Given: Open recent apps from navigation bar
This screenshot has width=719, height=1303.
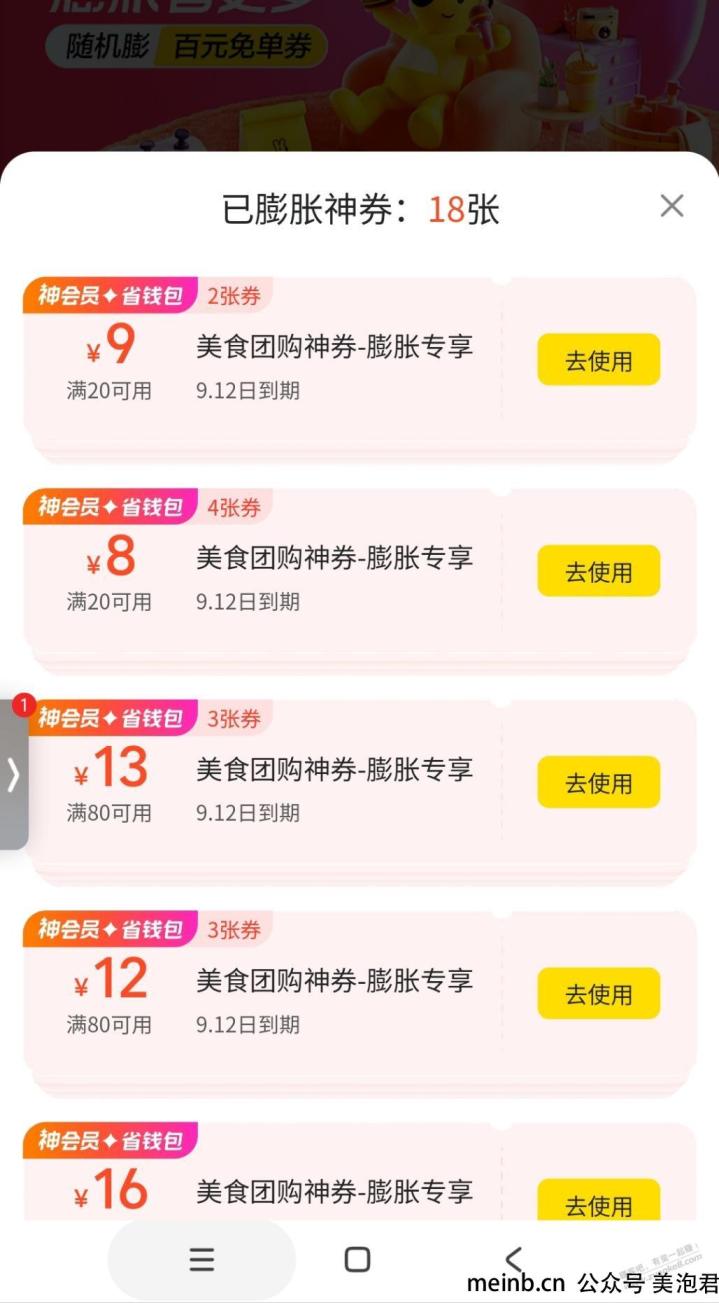Looking at the screenshot, I should point(202,1259).
